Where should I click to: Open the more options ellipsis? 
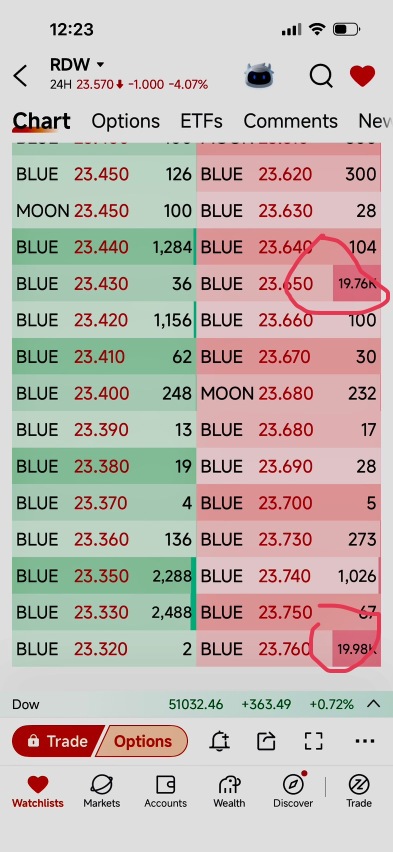pyautogui.click(x=365, y=741)
